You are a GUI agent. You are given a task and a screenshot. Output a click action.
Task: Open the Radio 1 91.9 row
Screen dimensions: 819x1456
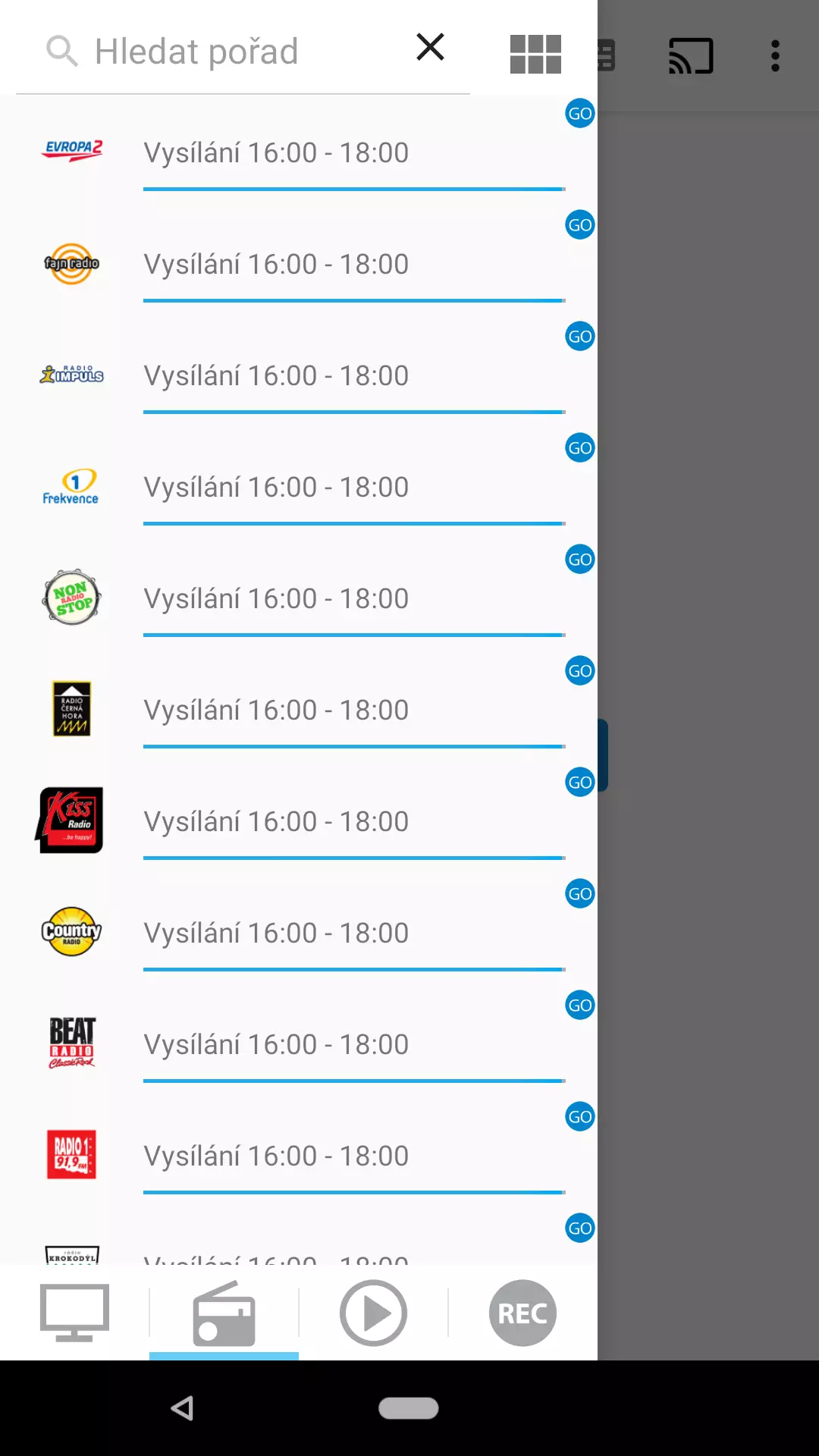click(x=299, y=1156)
